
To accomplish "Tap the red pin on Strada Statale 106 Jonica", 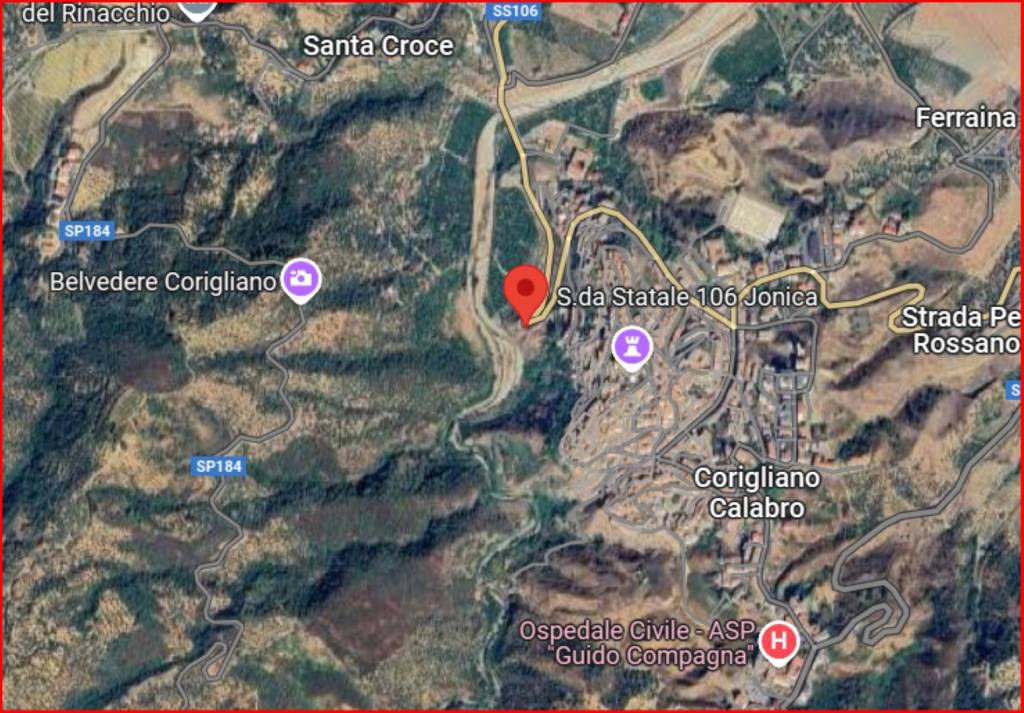I will (526, 289).
